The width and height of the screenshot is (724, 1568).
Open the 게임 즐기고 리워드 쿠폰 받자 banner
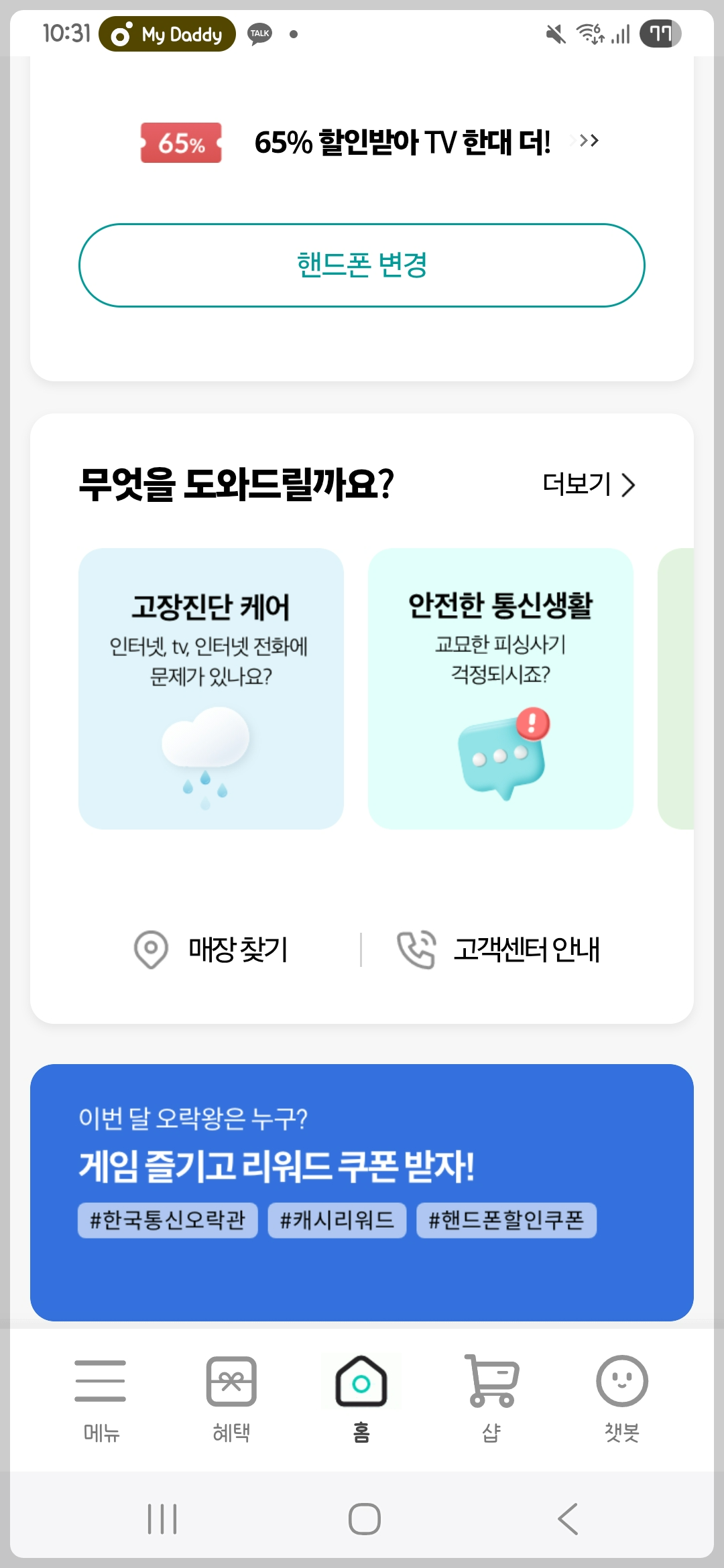pos(362,1193)
